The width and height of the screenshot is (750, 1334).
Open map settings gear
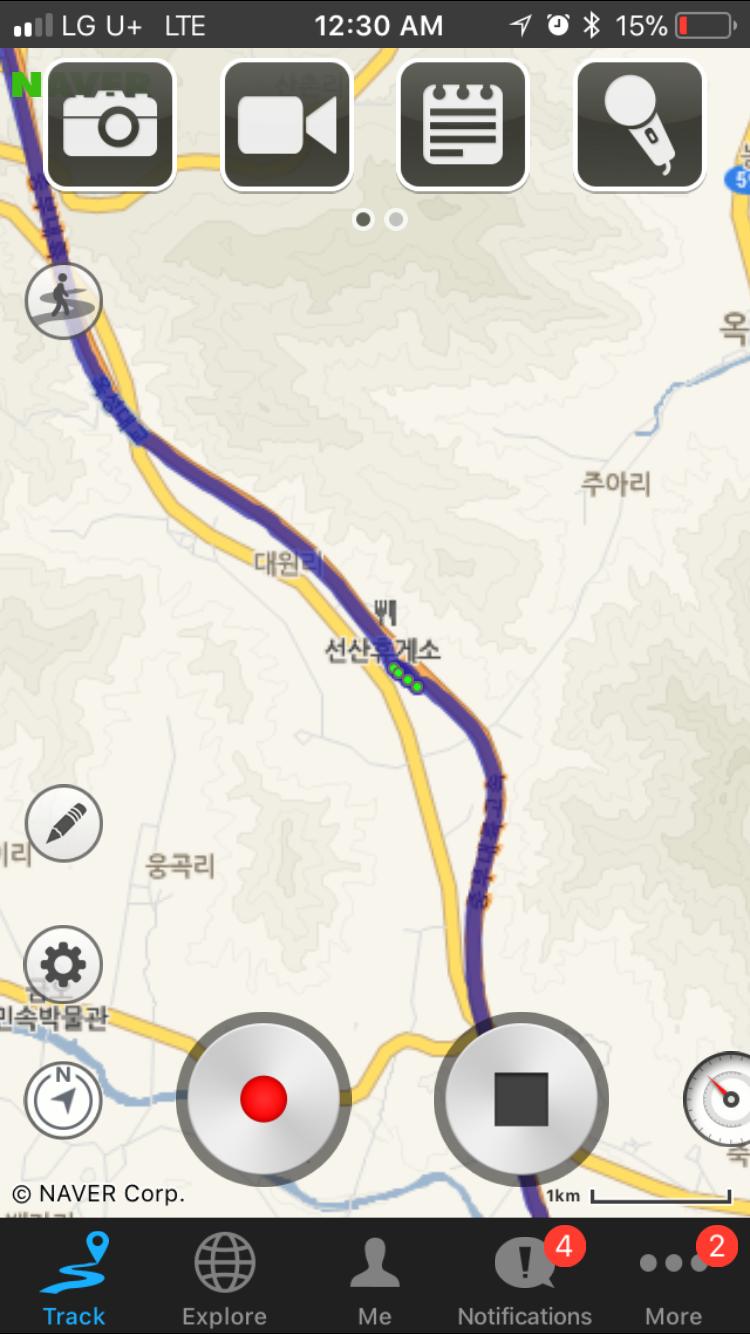point(64,965)
